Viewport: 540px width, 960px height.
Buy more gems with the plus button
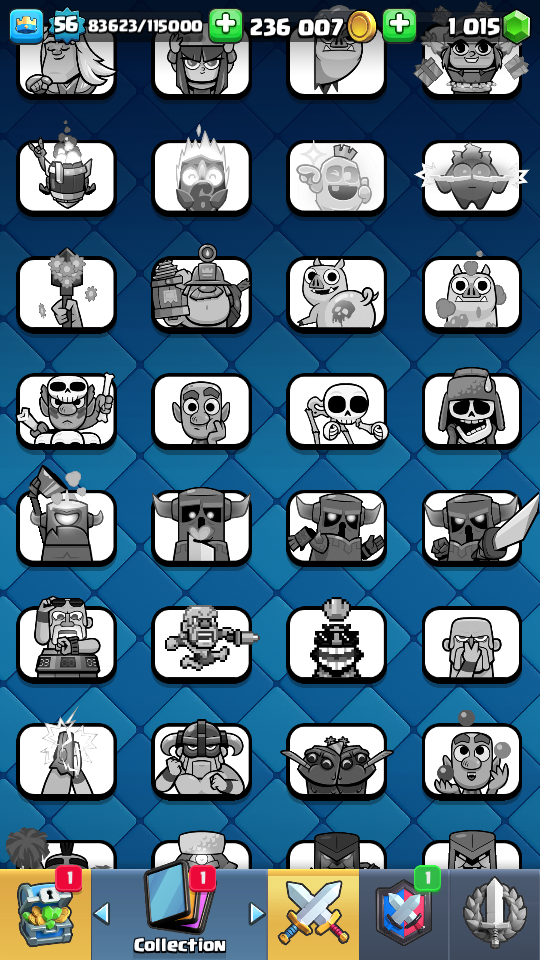click(x=399, y=26)
